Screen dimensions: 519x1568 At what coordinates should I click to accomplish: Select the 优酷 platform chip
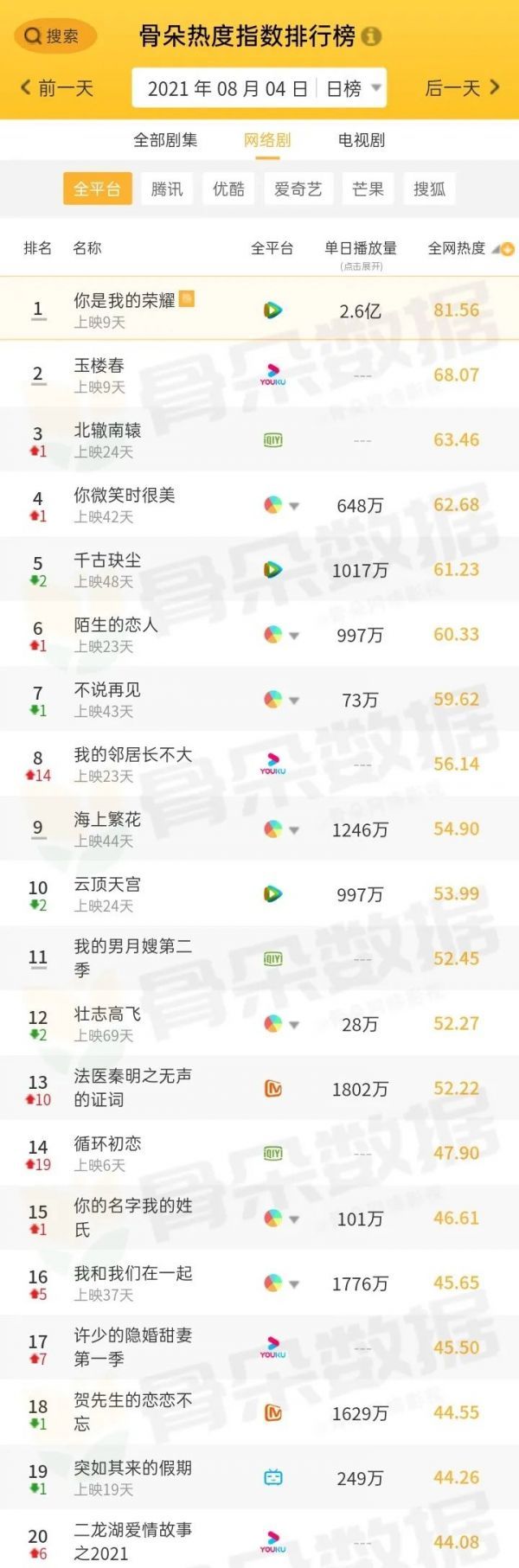click(x=228, y=189)
